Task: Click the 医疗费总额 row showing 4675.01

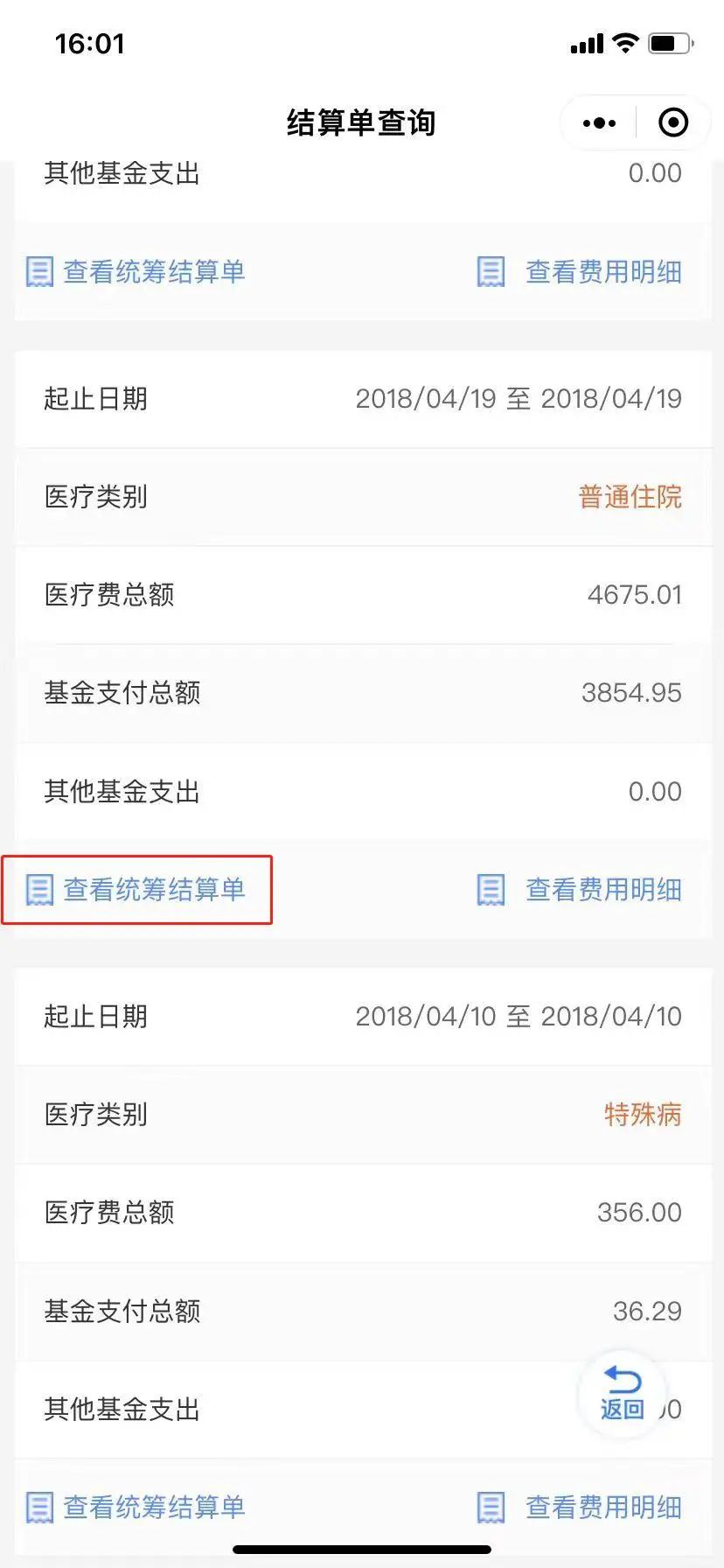Action: (x=362, y=595)
